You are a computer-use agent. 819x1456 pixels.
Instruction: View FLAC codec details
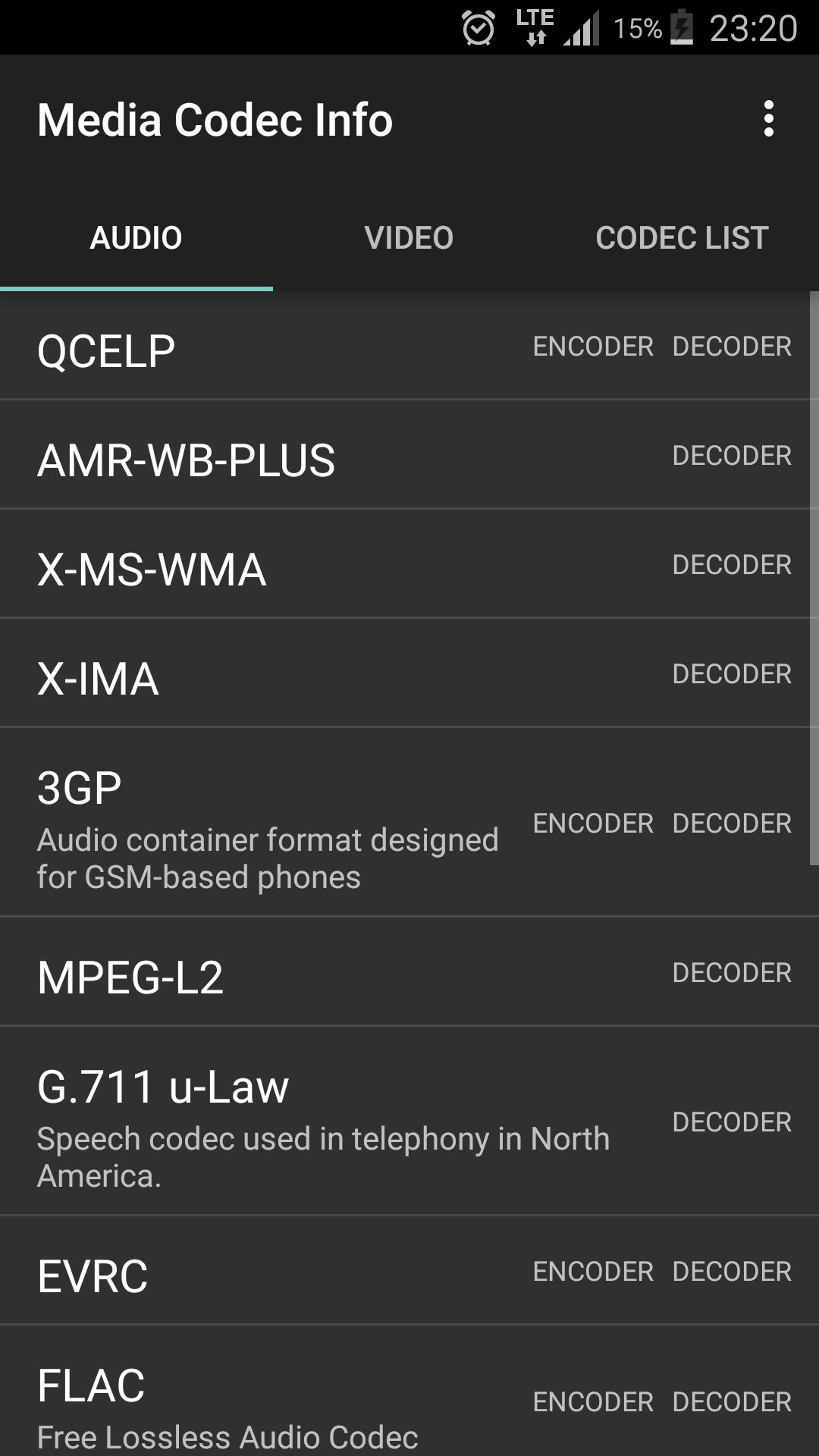(x=405, y=1391)
